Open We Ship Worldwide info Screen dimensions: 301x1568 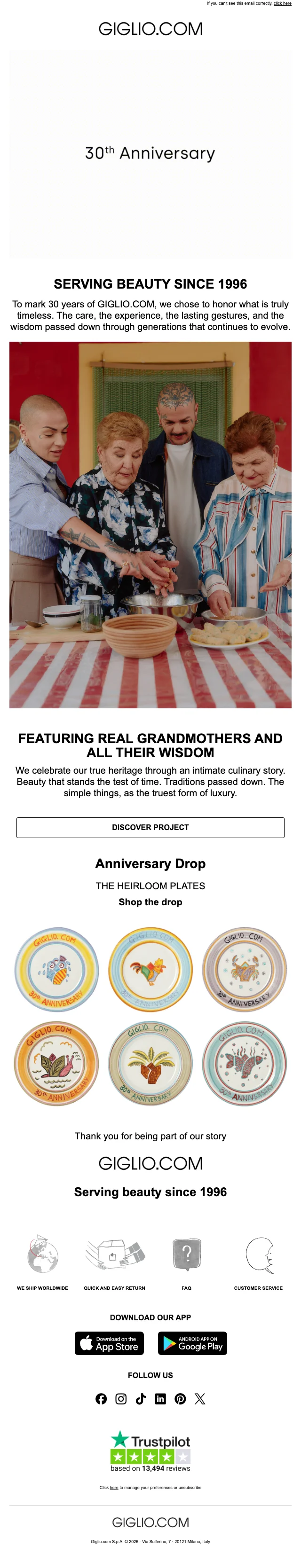(43, 1263)
